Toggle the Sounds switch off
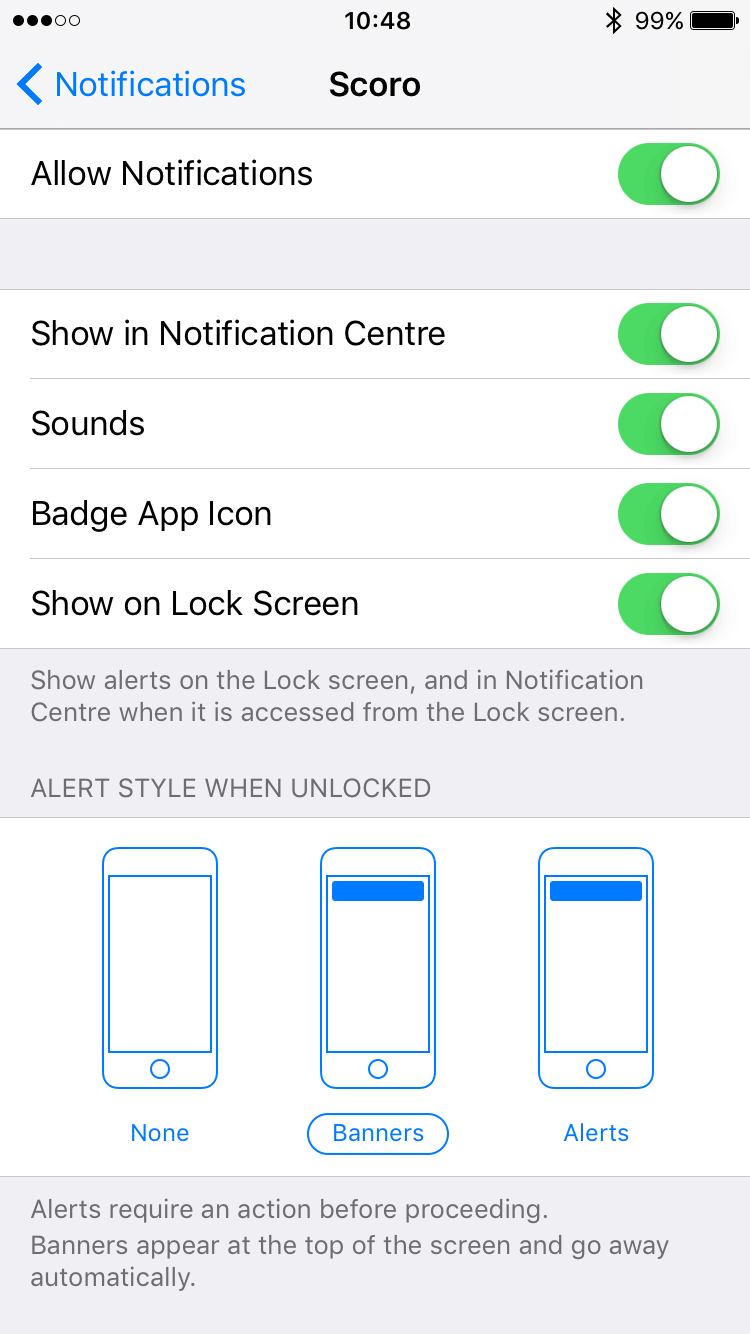The image size is (750, 1334). [x=669, y=424]
